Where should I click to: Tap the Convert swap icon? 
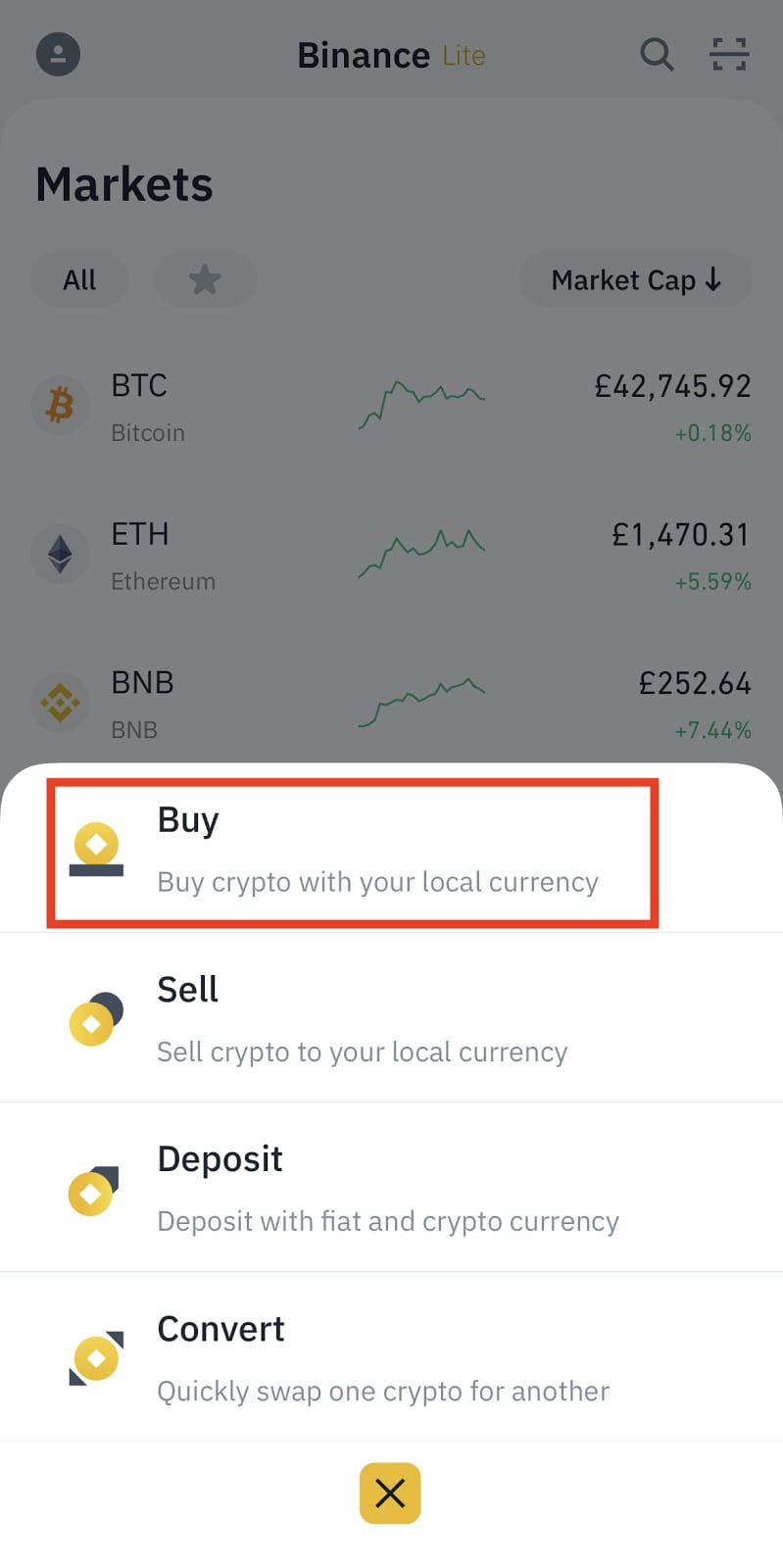tap(95, 1357)
